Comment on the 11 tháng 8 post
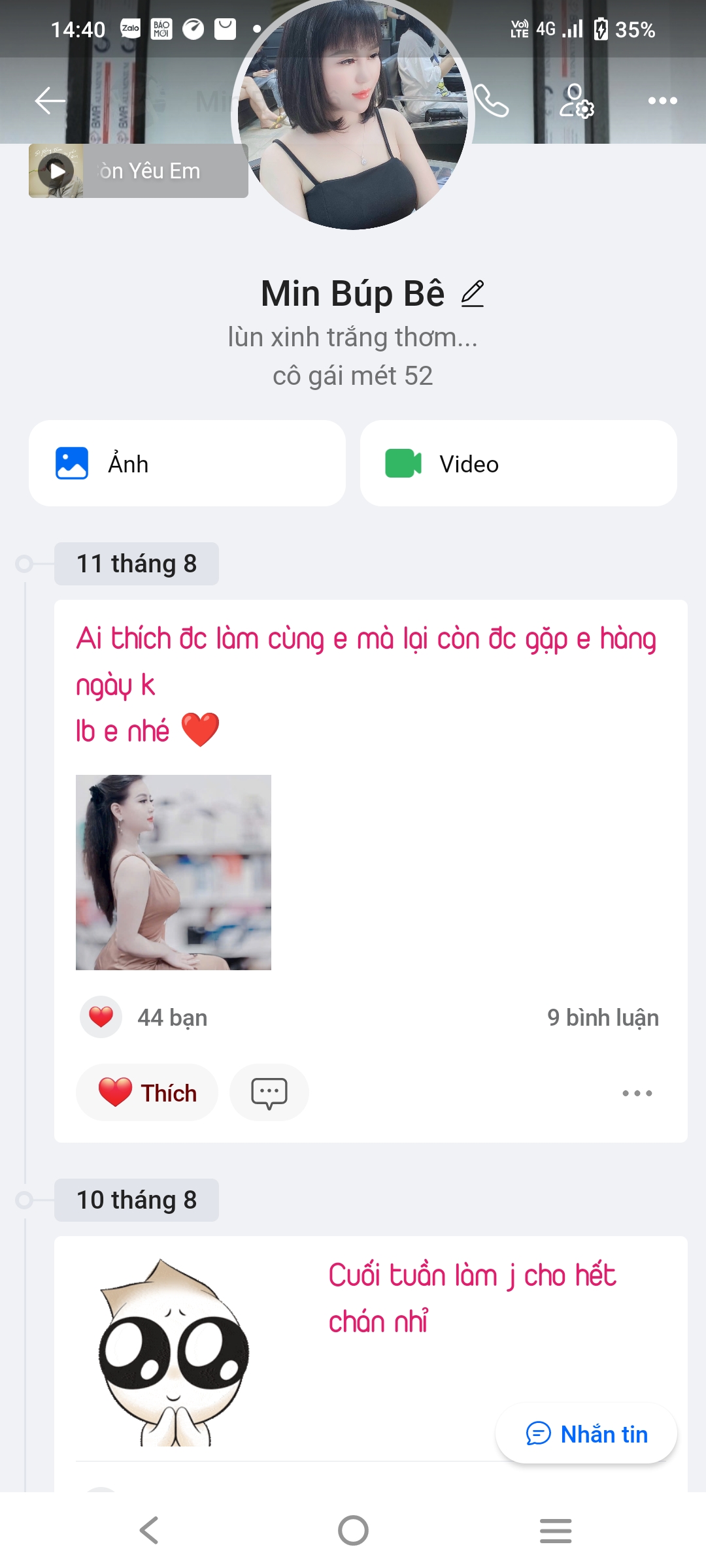The height and width of the screenshot is (1568, 706). click(269, 1093)
